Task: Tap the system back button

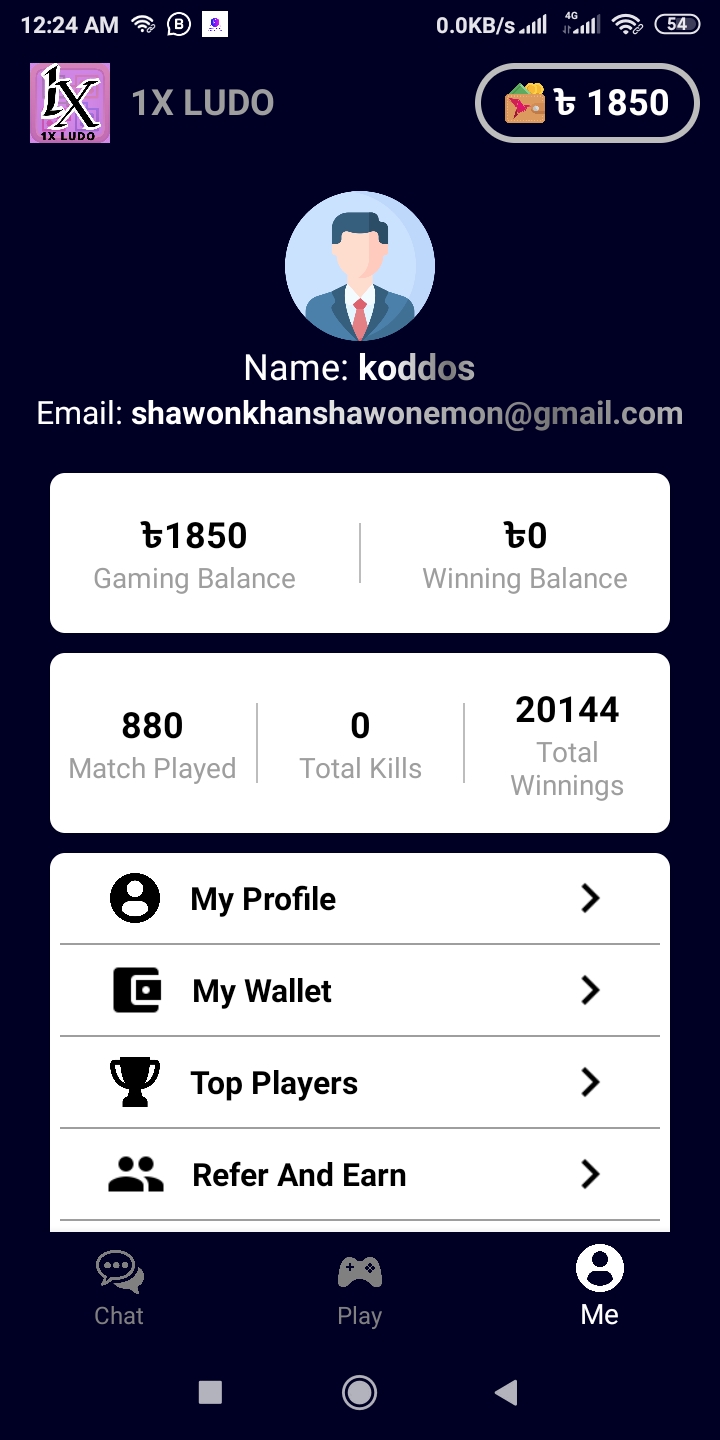Action: (507, 1392)
